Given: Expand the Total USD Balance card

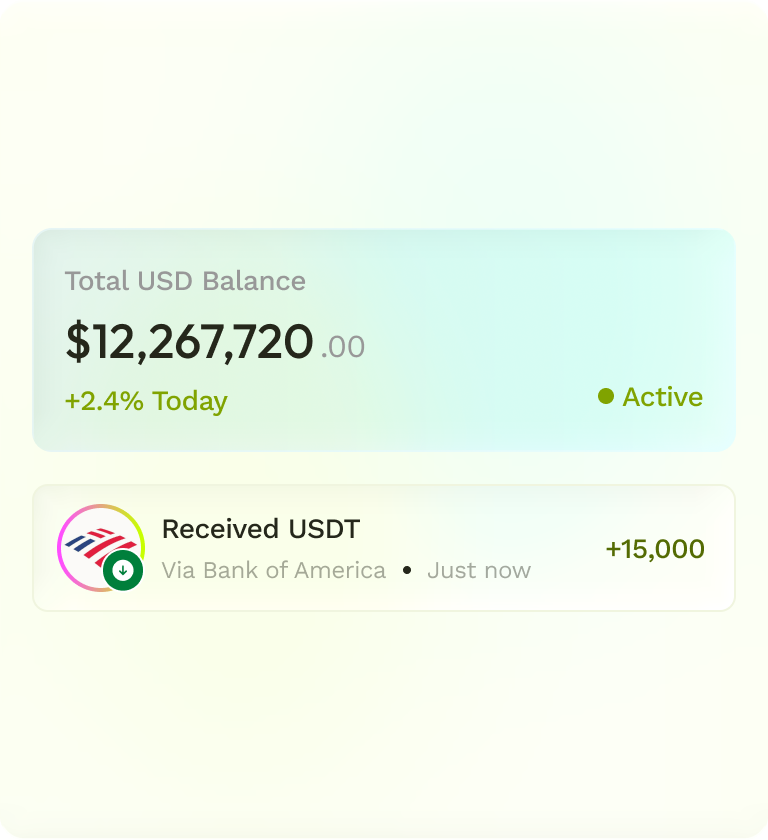Looking at the screenshot, I should click(384, 341).
